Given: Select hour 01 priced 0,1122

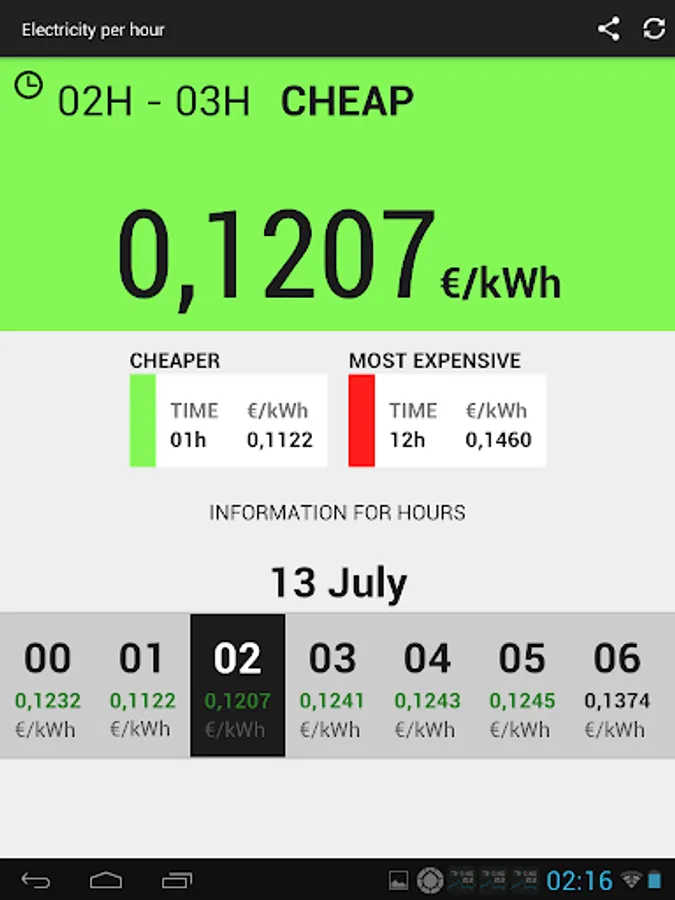Looking at the screenshot, I should click(141, 686).
